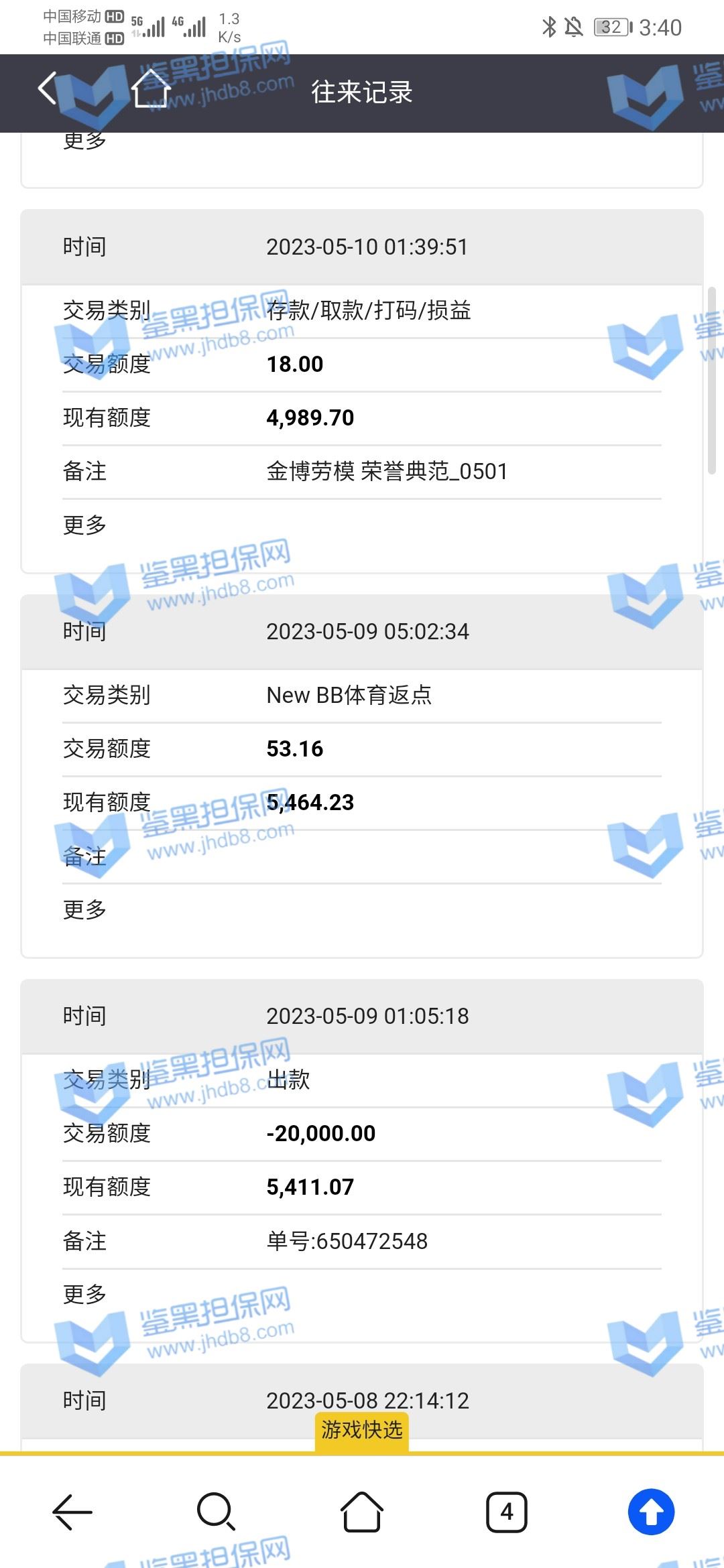Expand 更多 in the 2023-05-09 01:05:18 record
Image resolution: width=724 pixels, height=1568 pixels.
[84, 1295]
